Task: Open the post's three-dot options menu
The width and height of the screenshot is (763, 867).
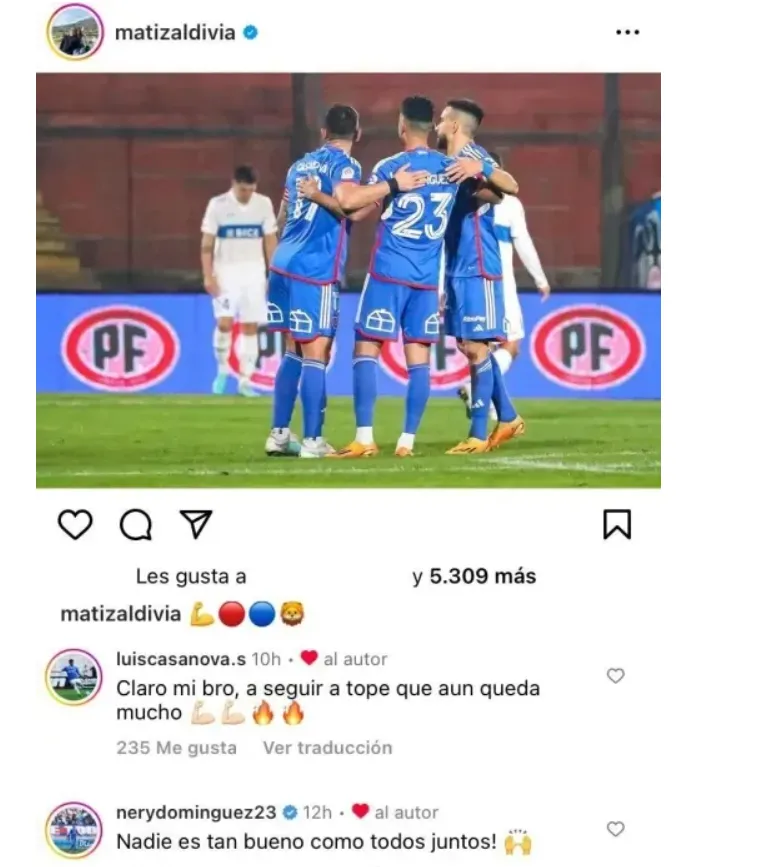Action: point(627,32)
